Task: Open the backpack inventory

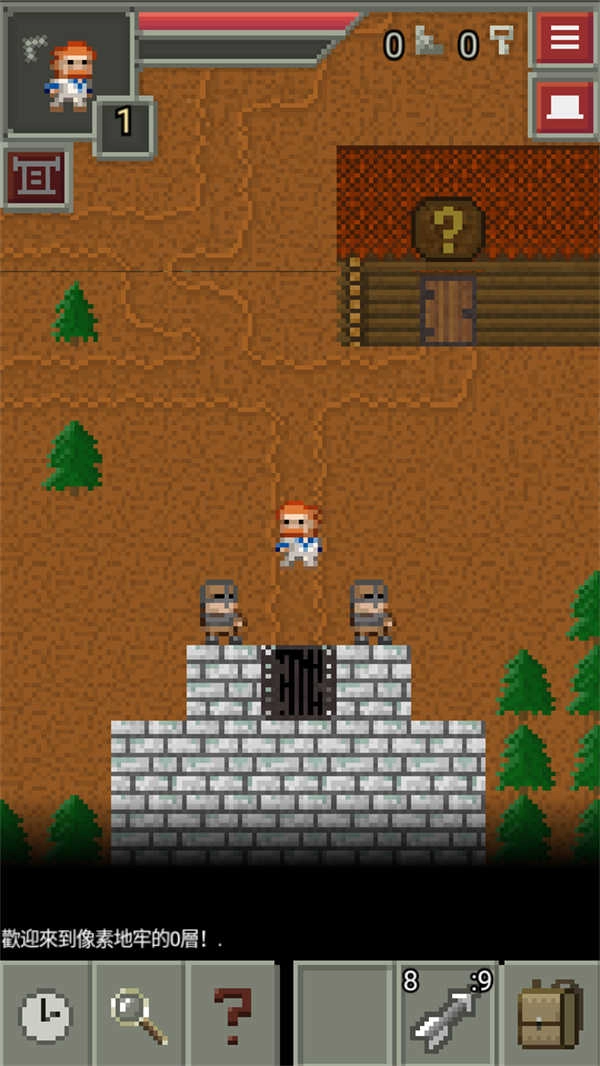Action: point(550,1014)
